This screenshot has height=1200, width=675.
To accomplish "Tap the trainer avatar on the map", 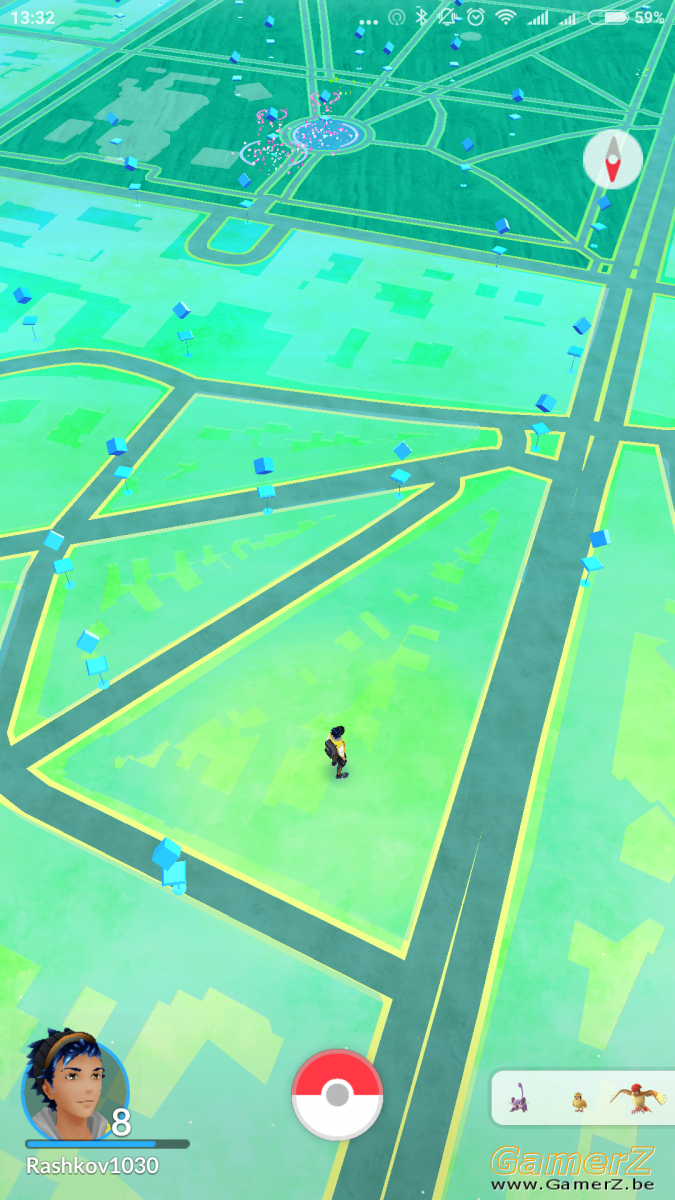I will tap(339, 752).
